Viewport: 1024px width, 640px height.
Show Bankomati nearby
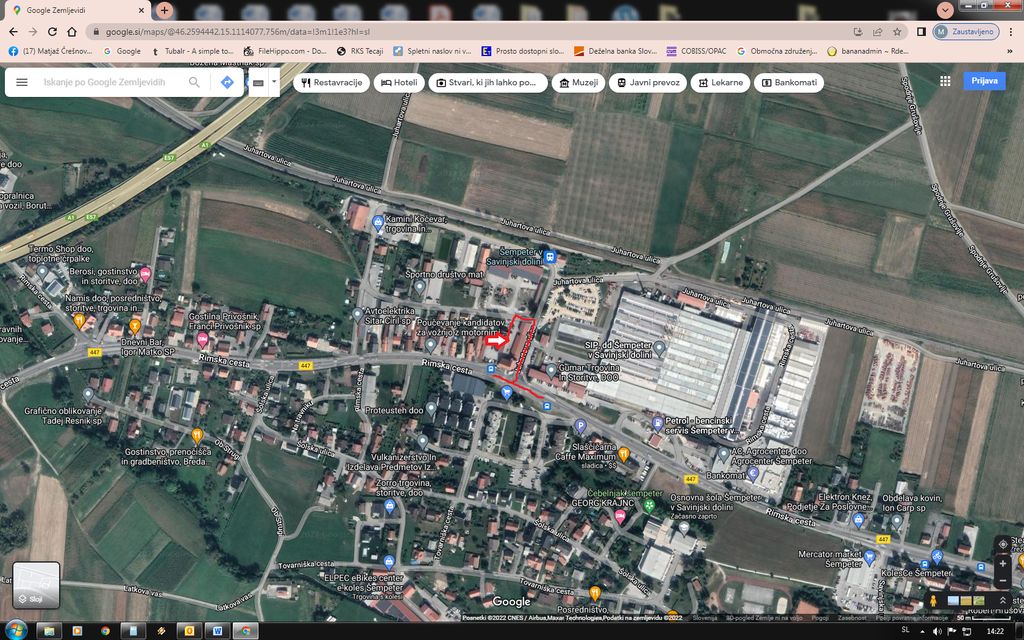pos(789,82)
